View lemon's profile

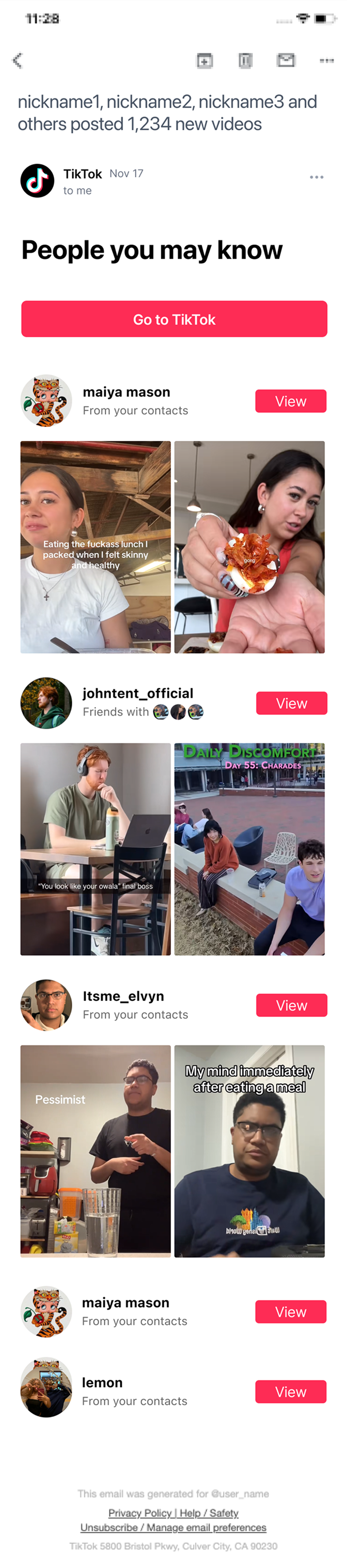tap(290, 1391)
